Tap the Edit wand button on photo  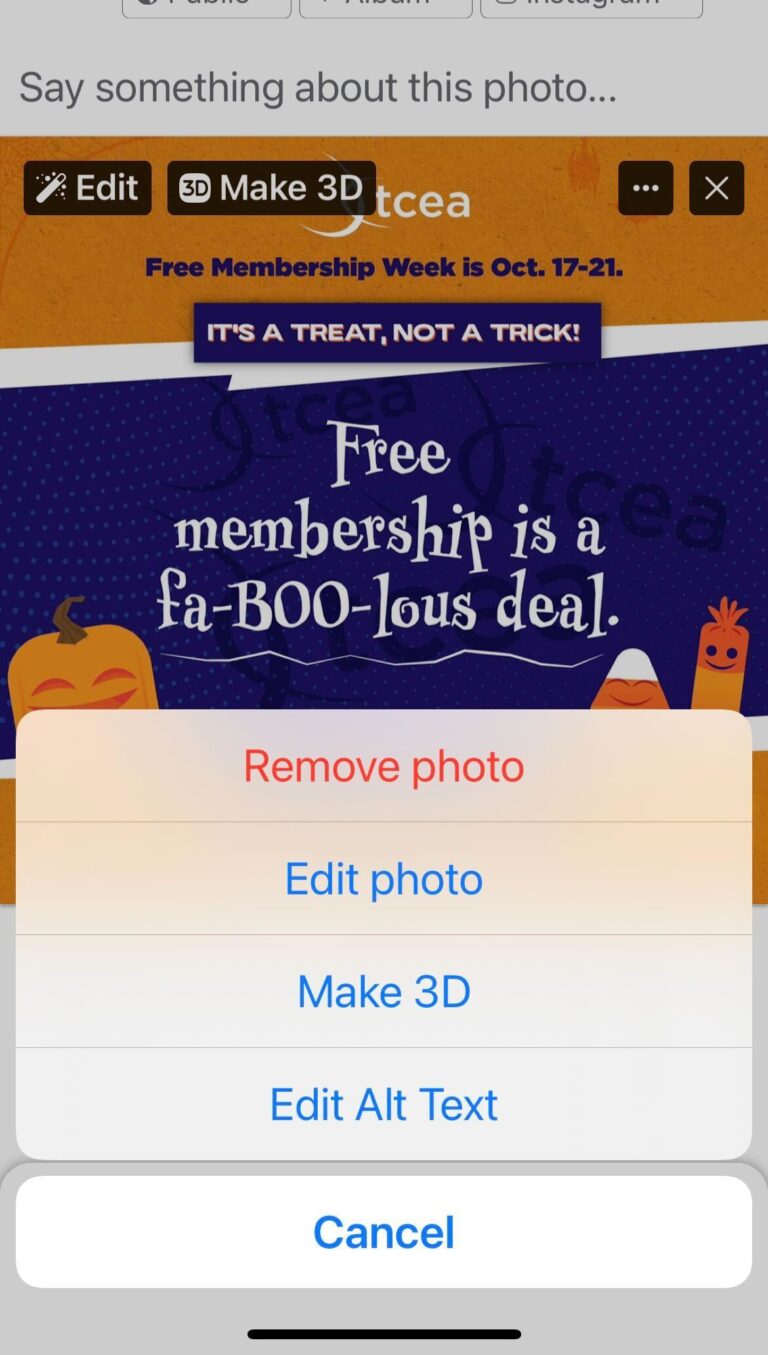[88, 188]
